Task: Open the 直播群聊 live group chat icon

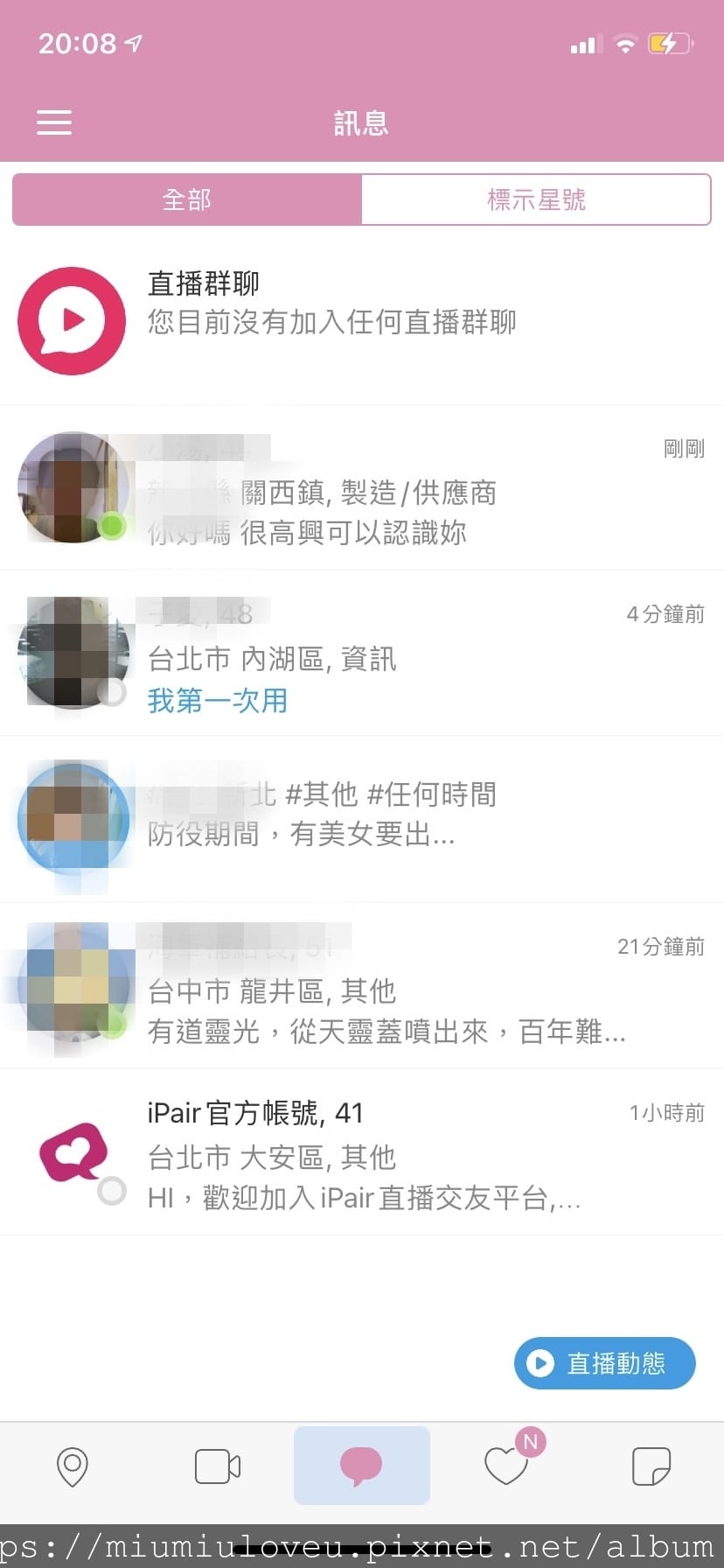Action: point(73,320)
